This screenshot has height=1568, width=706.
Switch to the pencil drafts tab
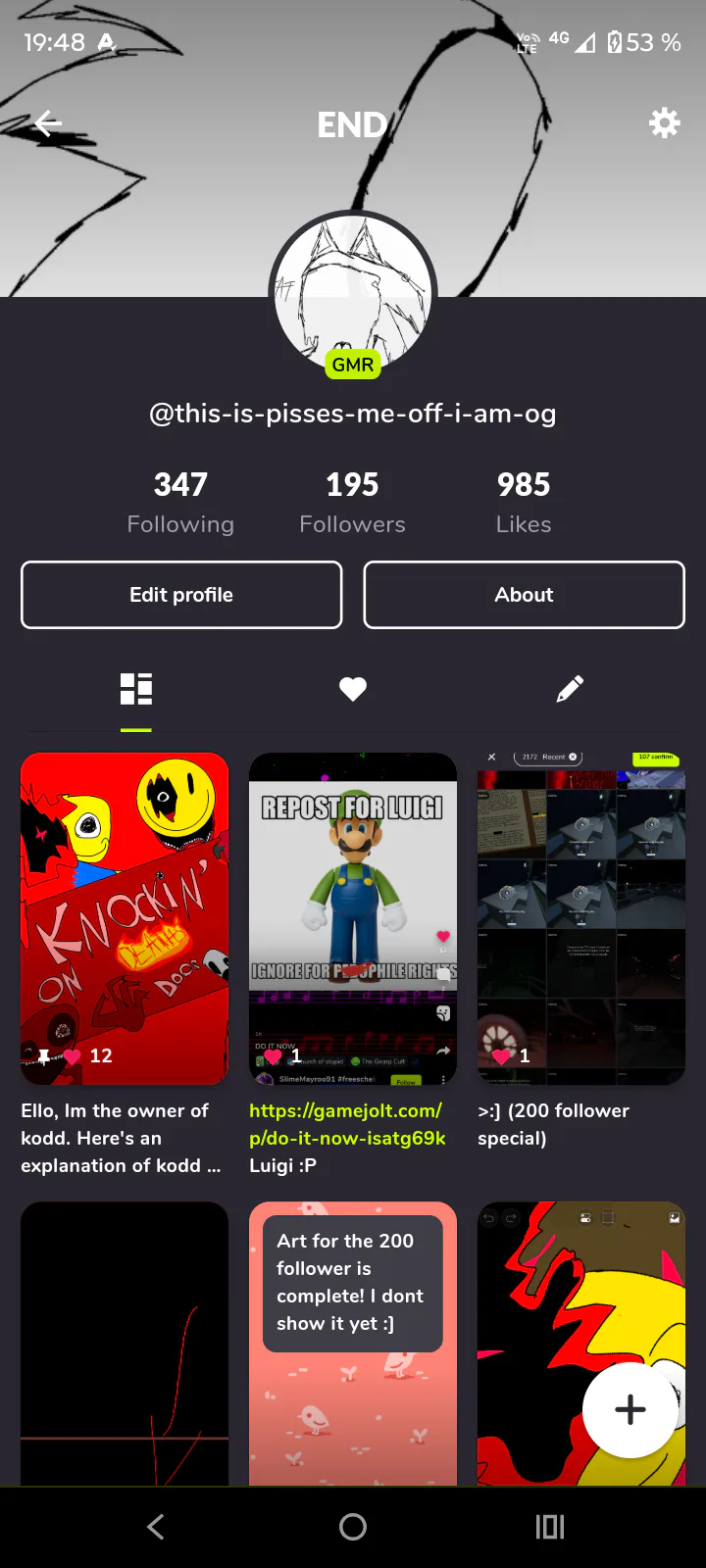pyautogui.click(x=570, y=689)
